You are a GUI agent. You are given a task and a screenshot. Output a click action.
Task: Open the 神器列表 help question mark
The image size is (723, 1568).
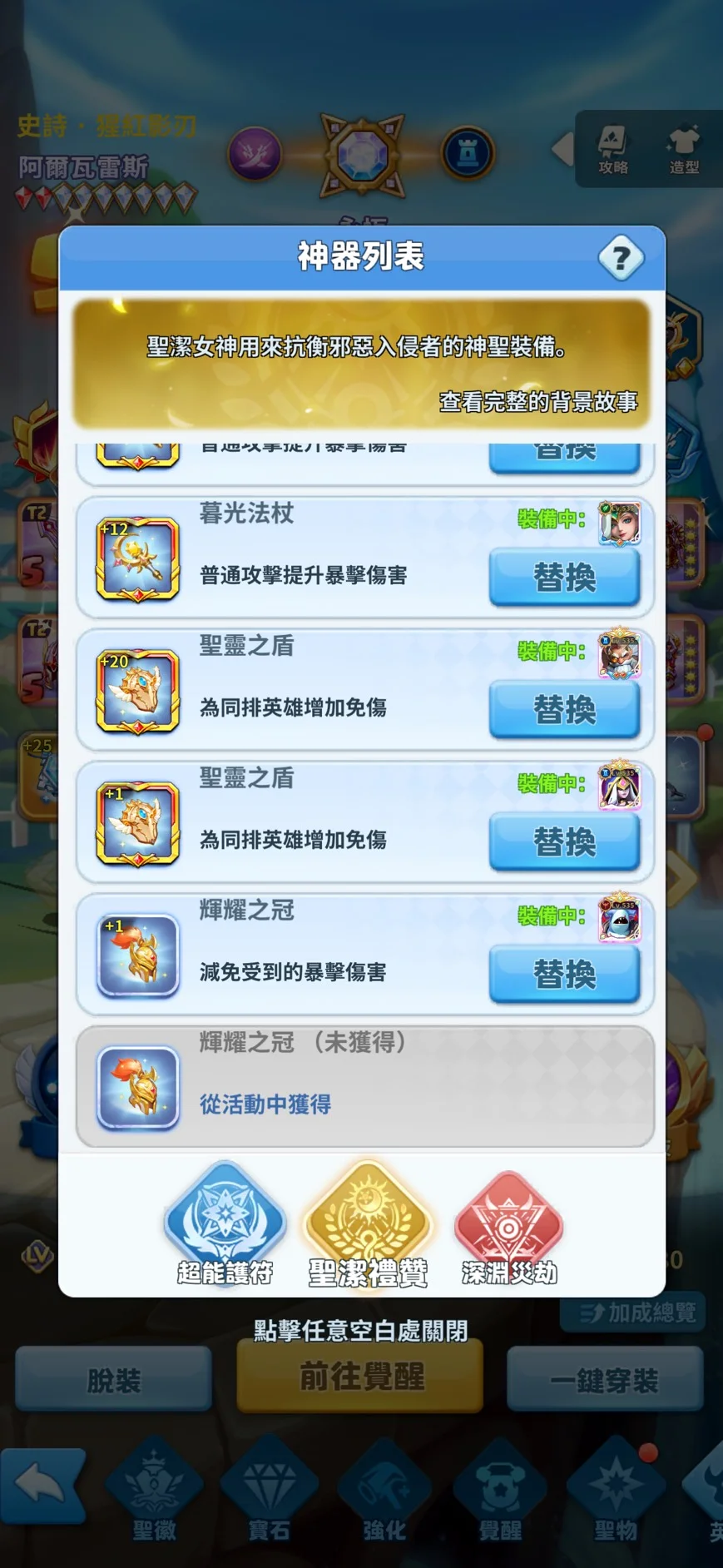(x=620, y=258)
